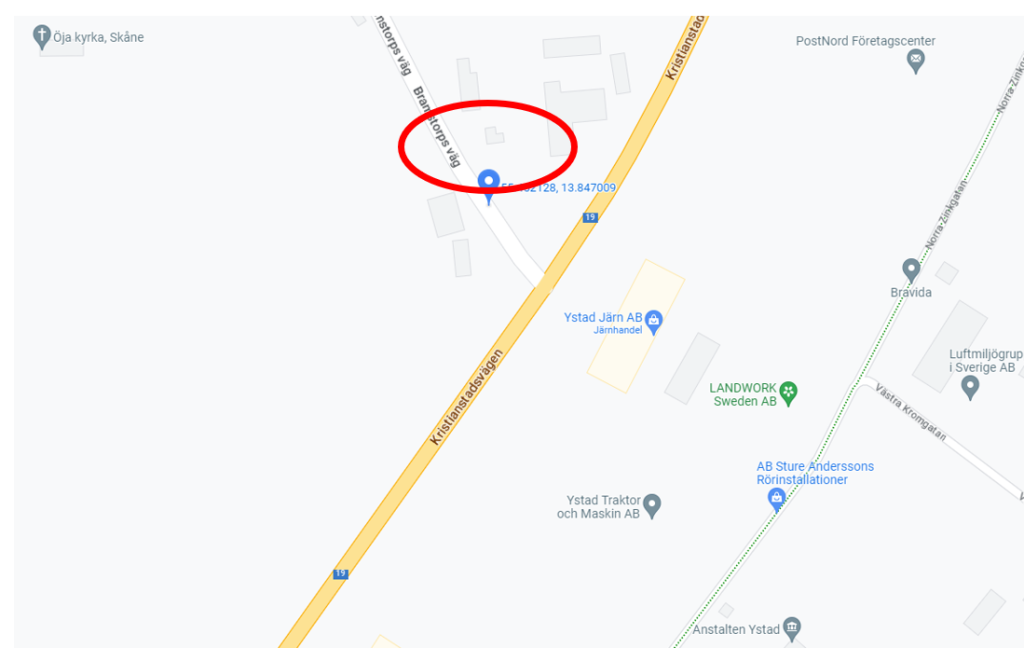This screenshot has width=1024, height=648.
Task: Open the Anstalten Ystad marker
Action: coord(792,627)
